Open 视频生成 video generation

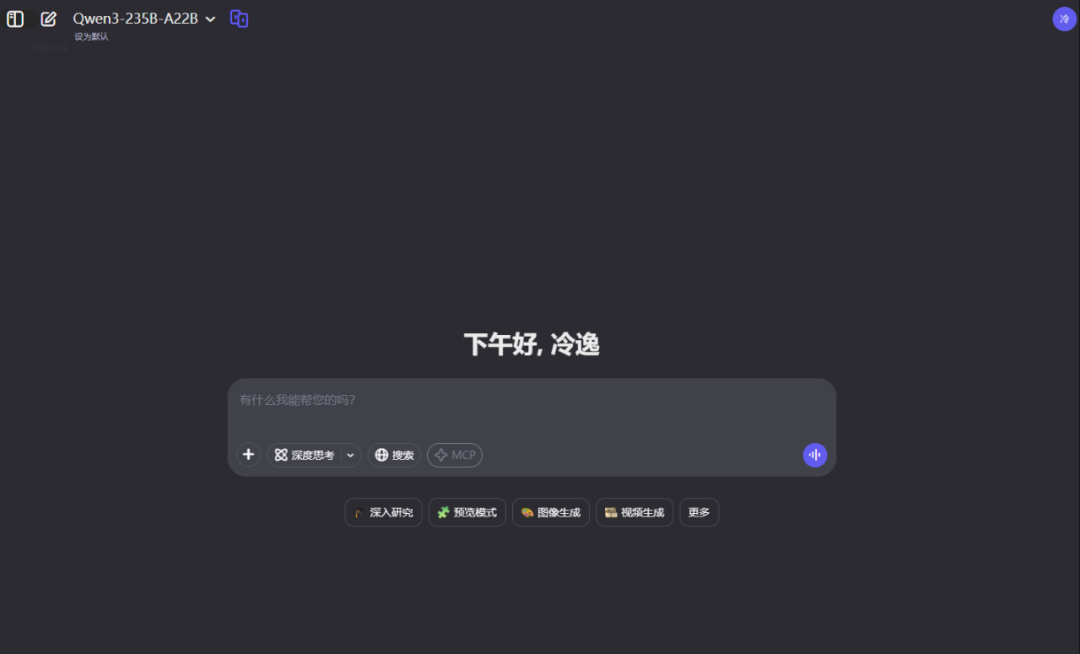[634, 512]
